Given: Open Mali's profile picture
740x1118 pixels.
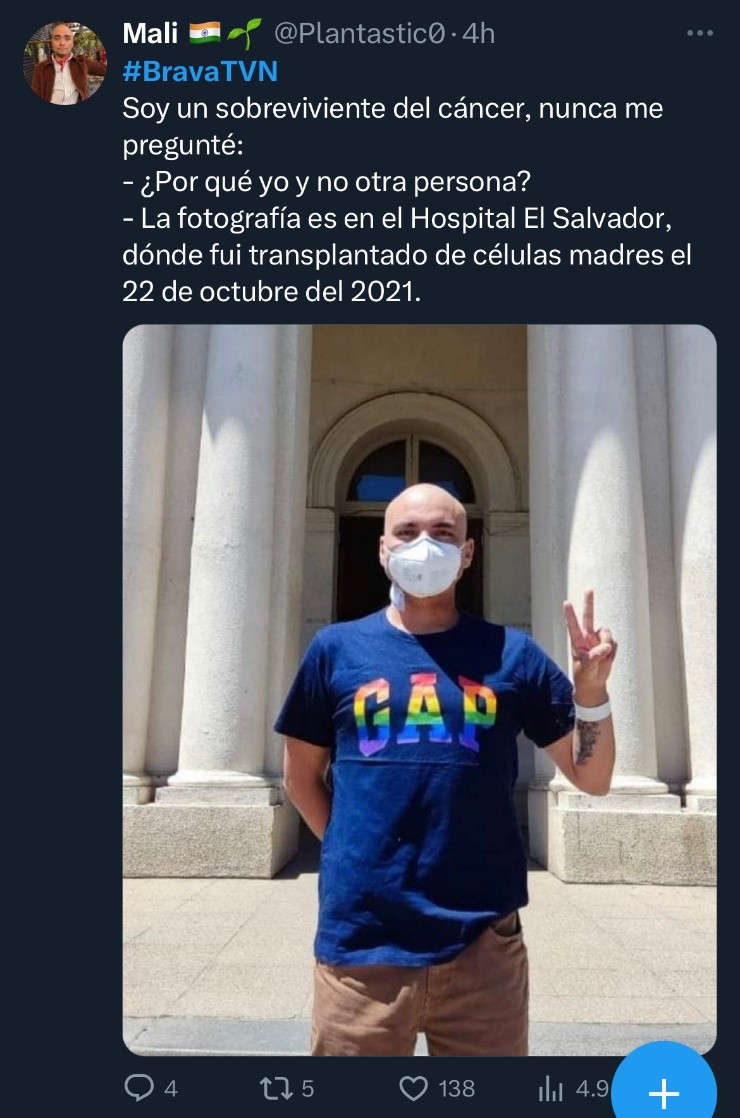Looking at the screenshot, I should point(65,65).
